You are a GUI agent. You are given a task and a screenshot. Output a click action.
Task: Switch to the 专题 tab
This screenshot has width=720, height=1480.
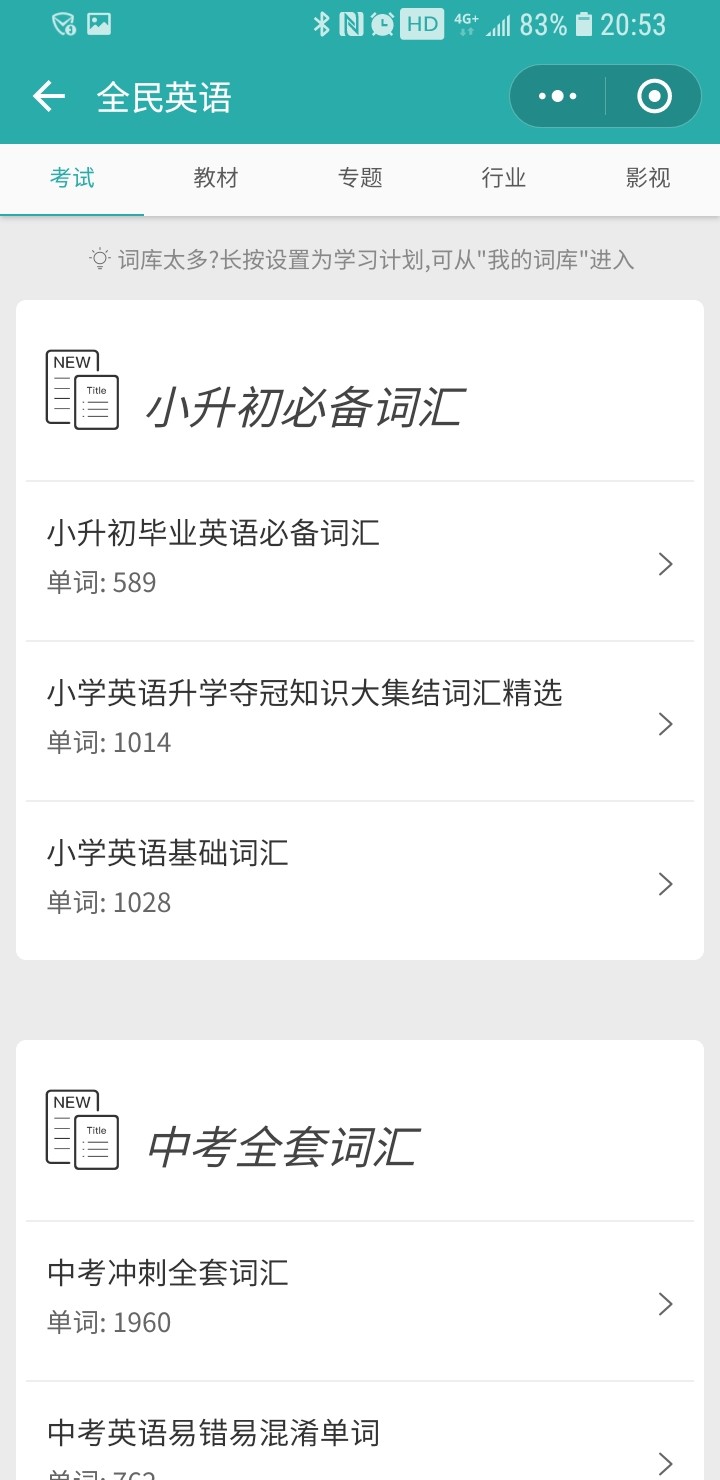[360, 179]
